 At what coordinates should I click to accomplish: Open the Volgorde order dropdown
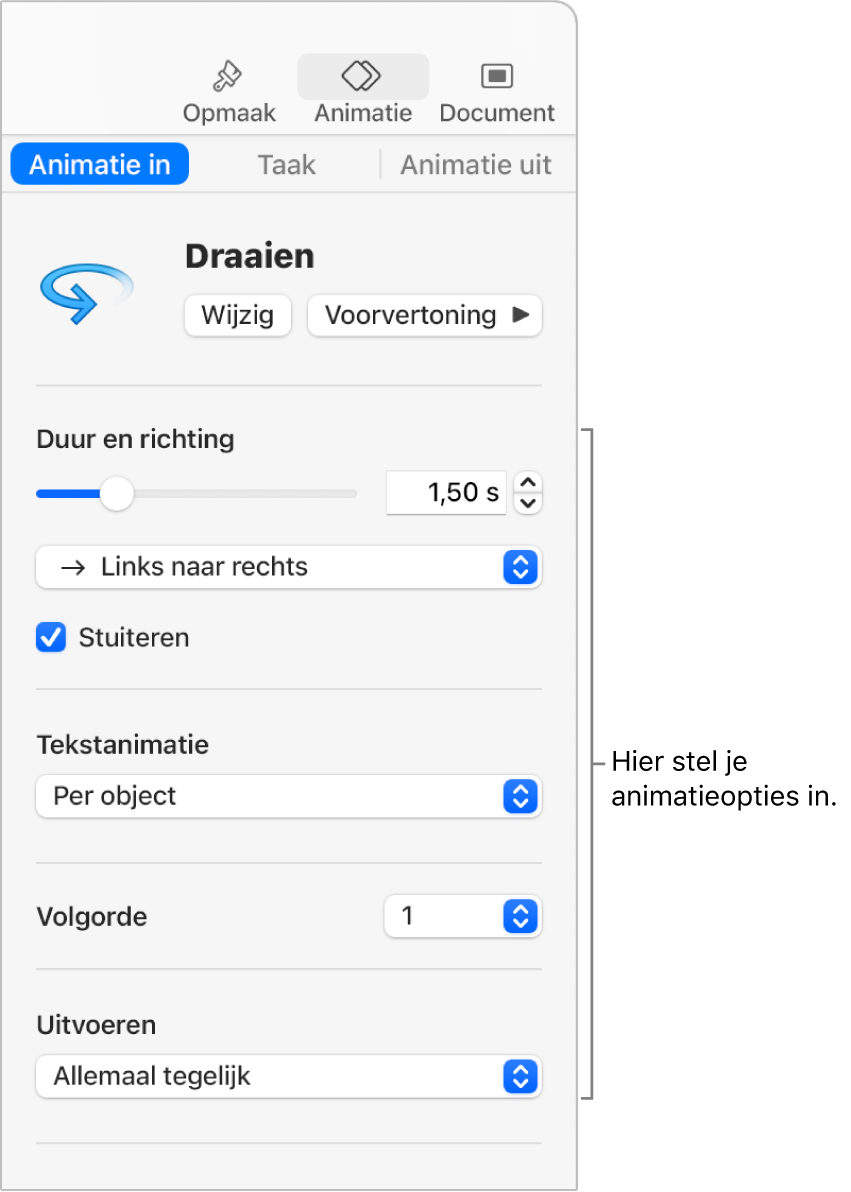(462, 916)
